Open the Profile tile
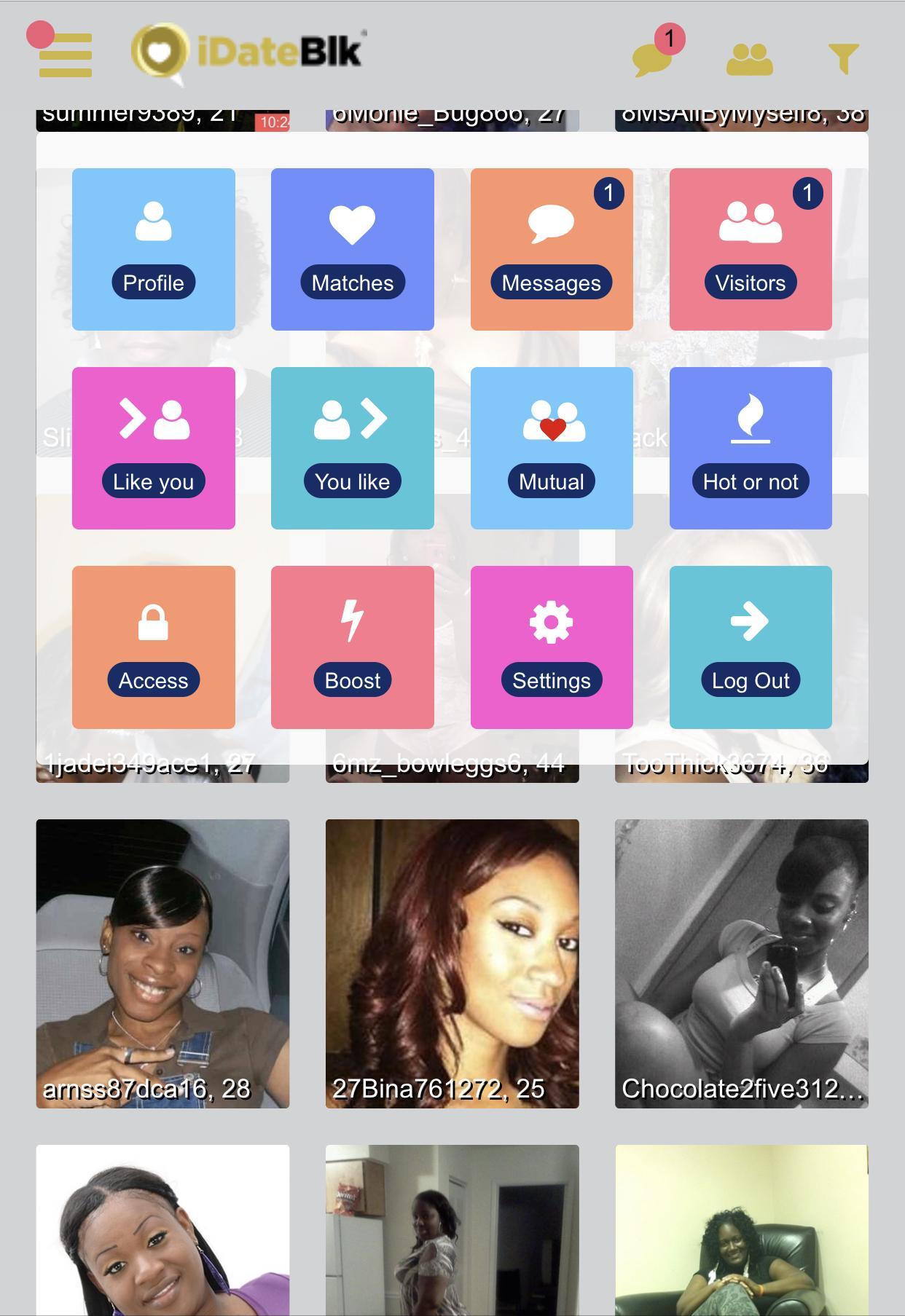Screen dimensions: 905x1316 [153, 249]
